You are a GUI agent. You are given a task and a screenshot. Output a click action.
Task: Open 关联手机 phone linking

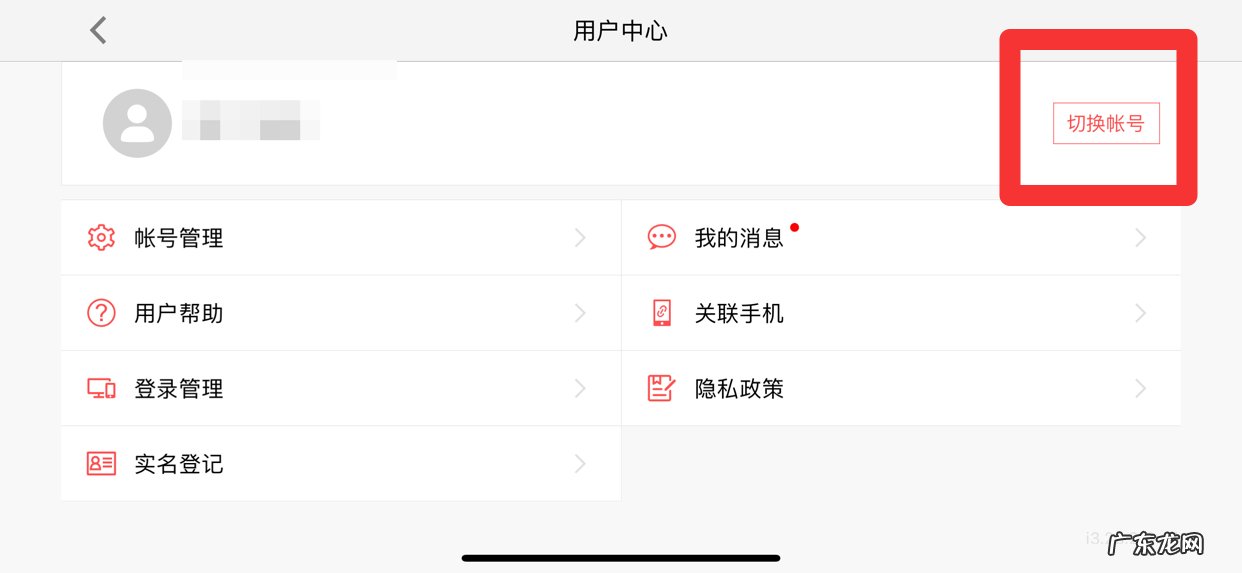[x=900, y=313]
